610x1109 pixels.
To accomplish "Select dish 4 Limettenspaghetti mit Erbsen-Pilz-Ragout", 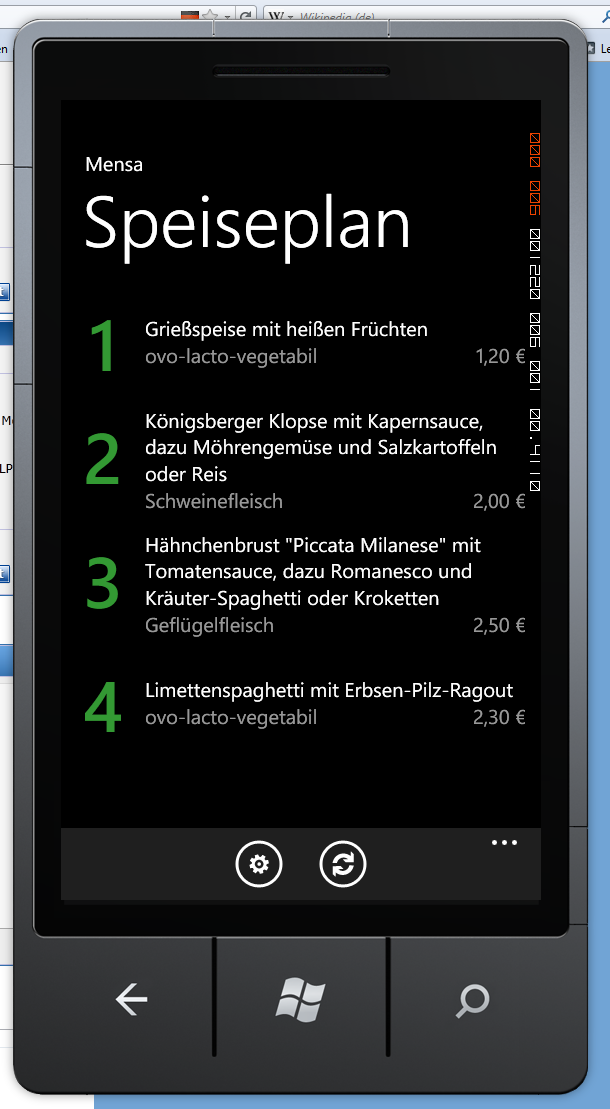I will (x=328, y=691).
